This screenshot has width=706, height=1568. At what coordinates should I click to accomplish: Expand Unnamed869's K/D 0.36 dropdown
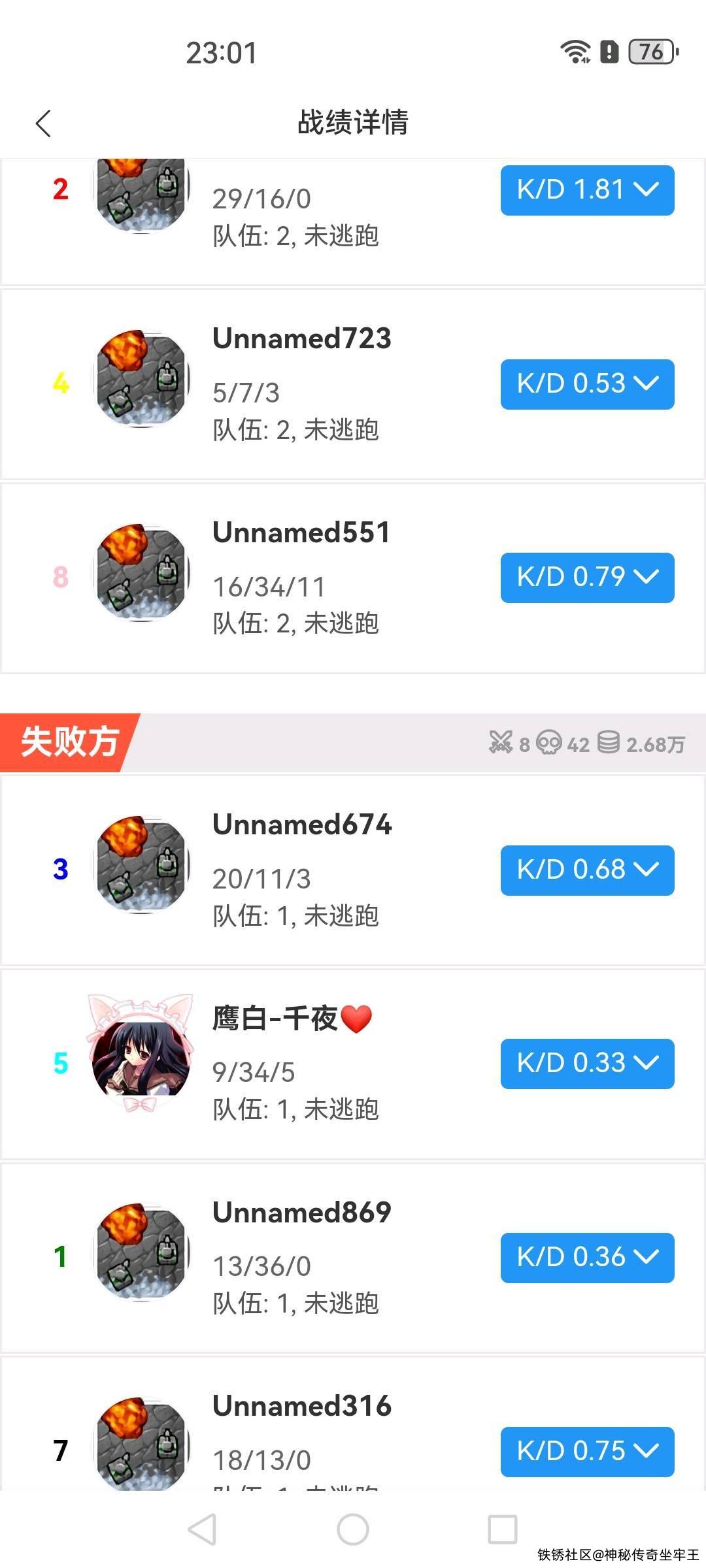point(587,1258)
